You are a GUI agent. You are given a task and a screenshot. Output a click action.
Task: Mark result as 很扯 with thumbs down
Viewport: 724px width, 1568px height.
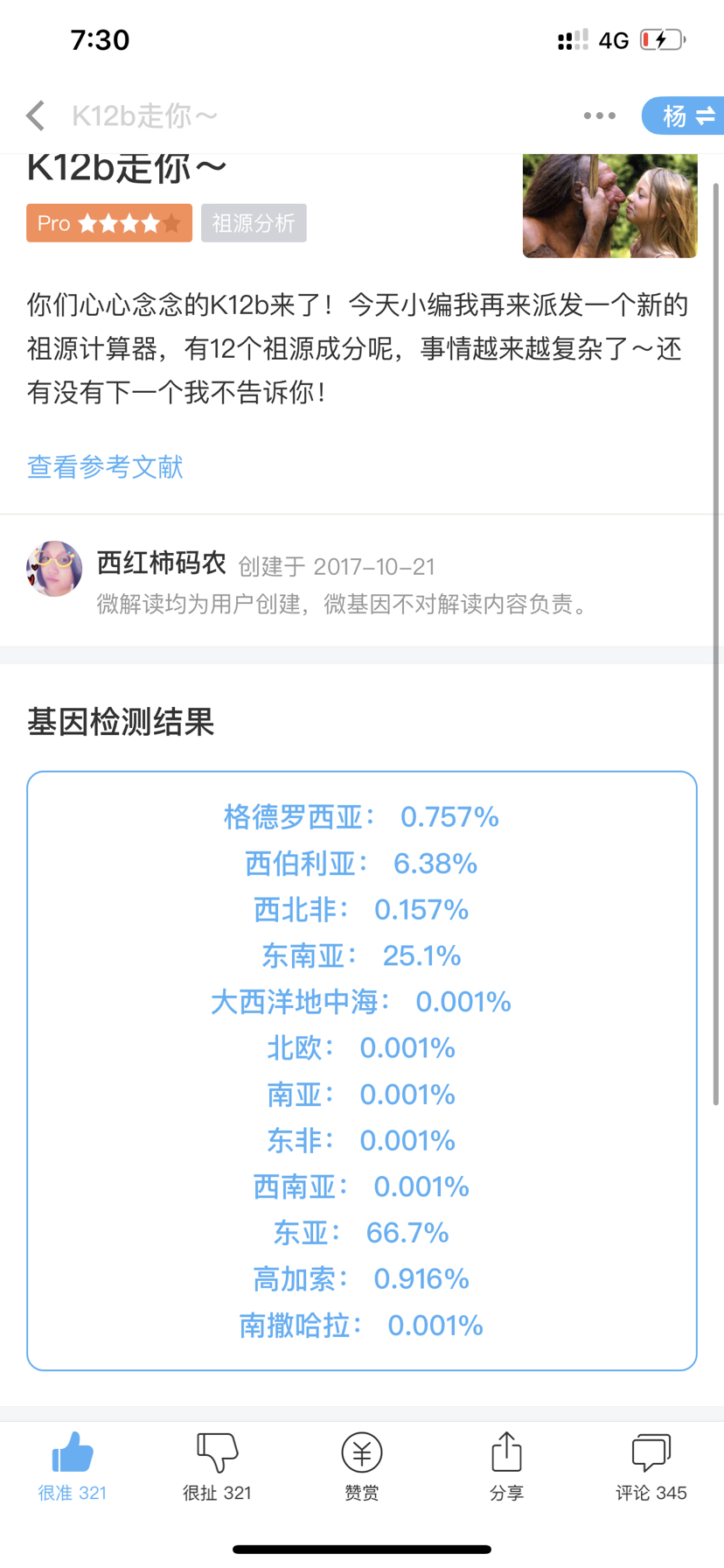217,1466
